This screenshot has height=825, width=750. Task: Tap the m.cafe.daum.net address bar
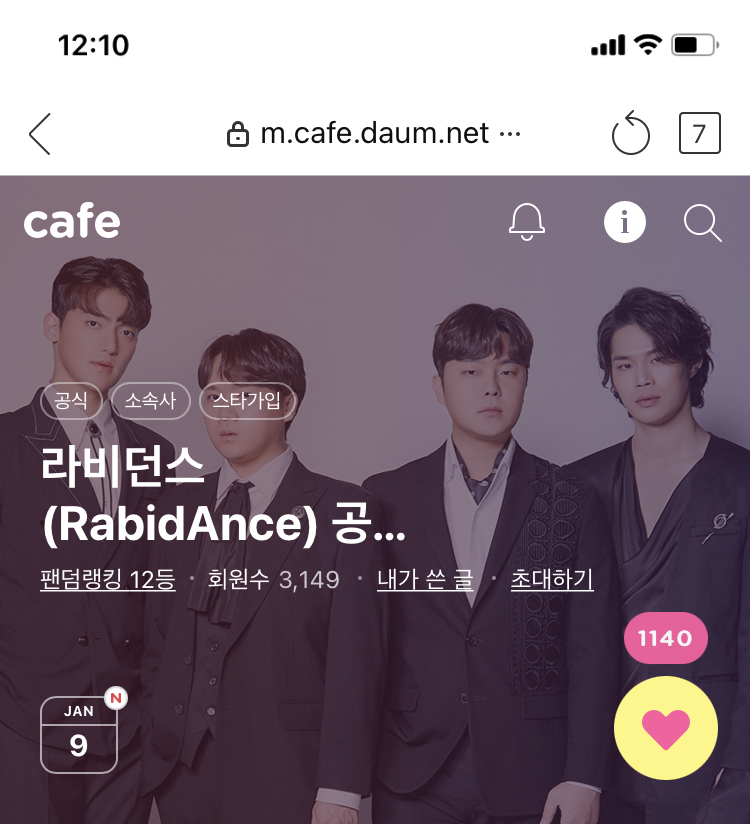[375, 134]
